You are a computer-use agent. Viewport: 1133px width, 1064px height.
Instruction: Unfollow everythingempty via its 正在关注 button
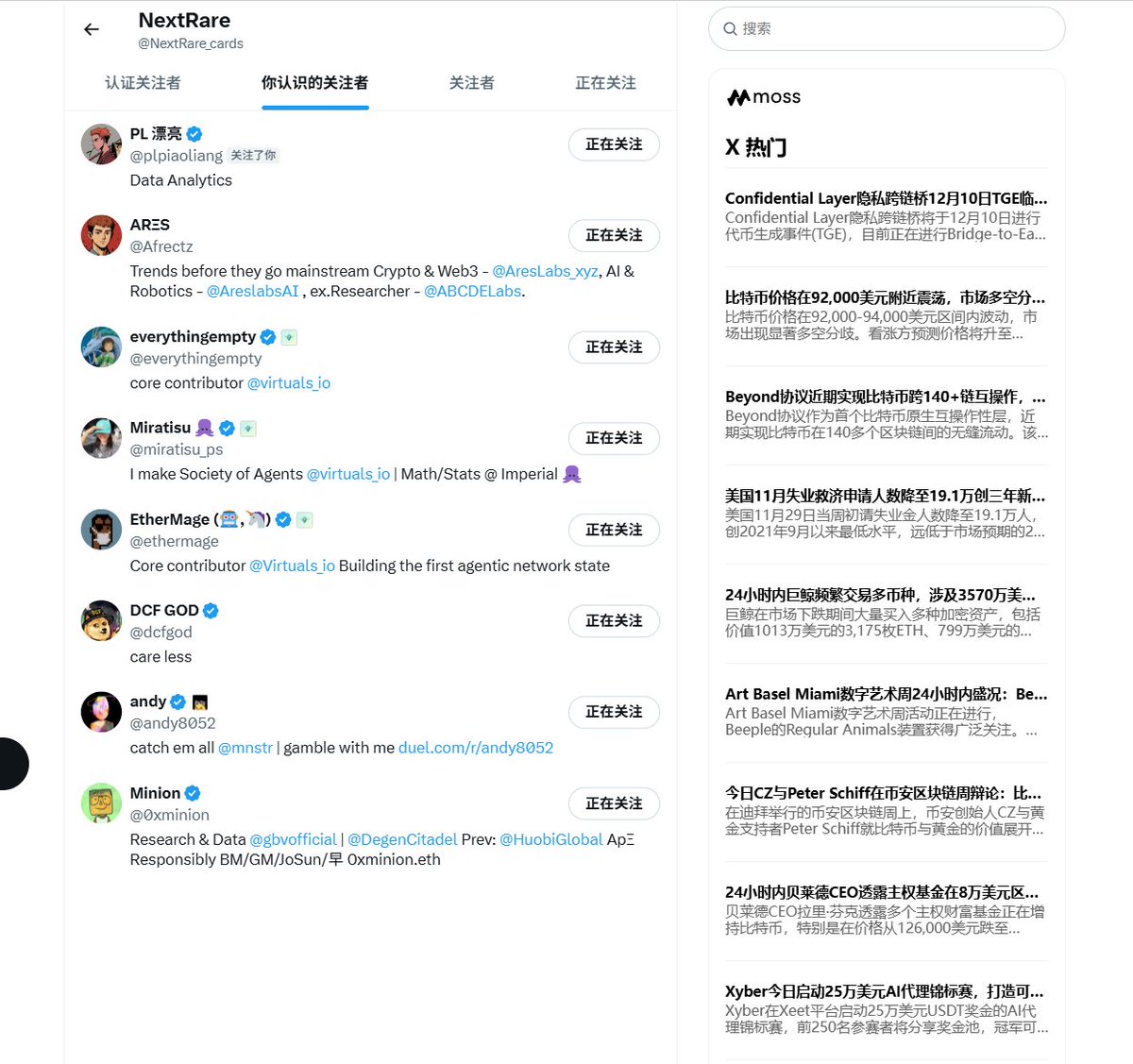(614, 347)
